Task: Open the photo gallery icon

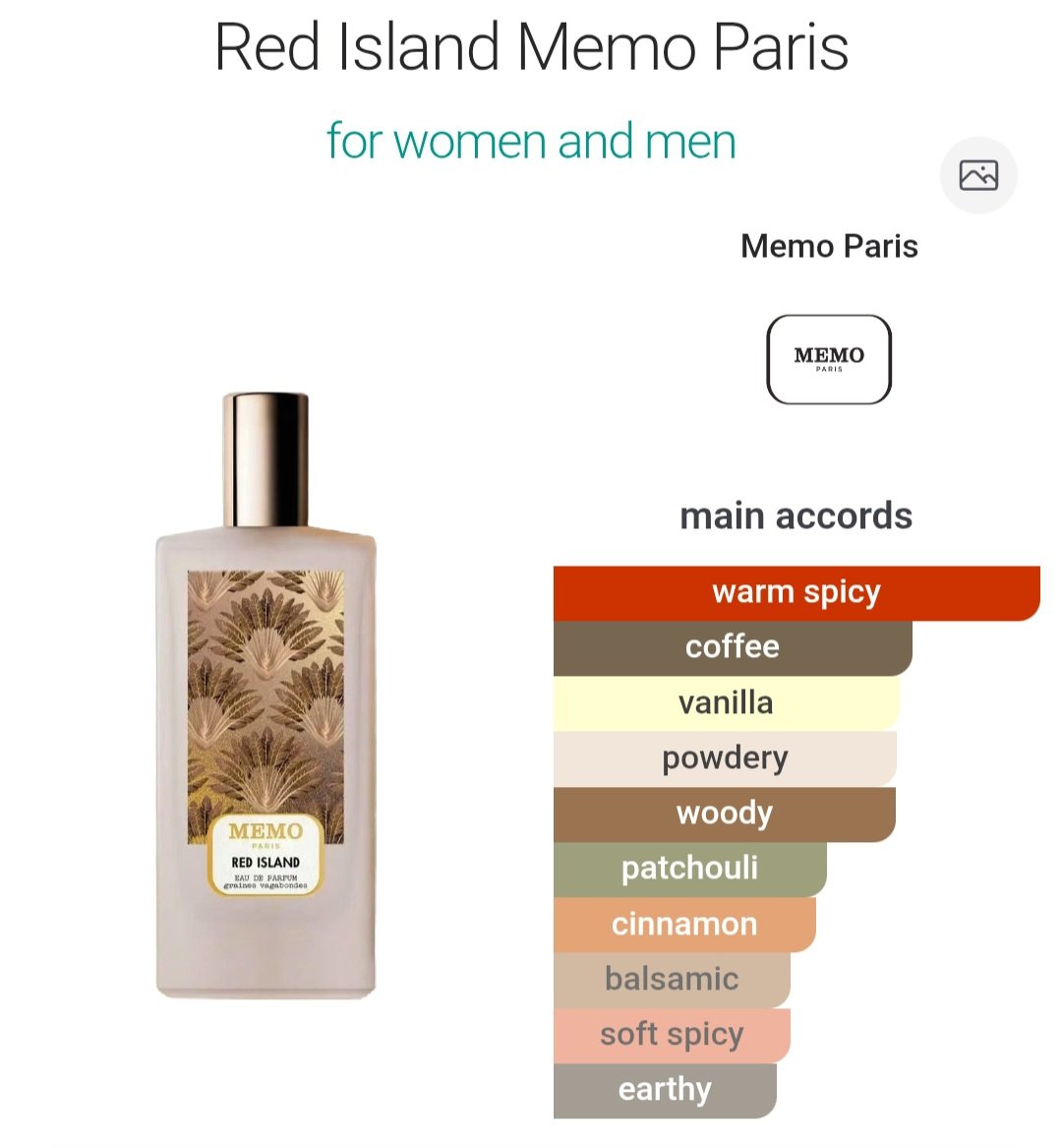Action: (978, 176)
